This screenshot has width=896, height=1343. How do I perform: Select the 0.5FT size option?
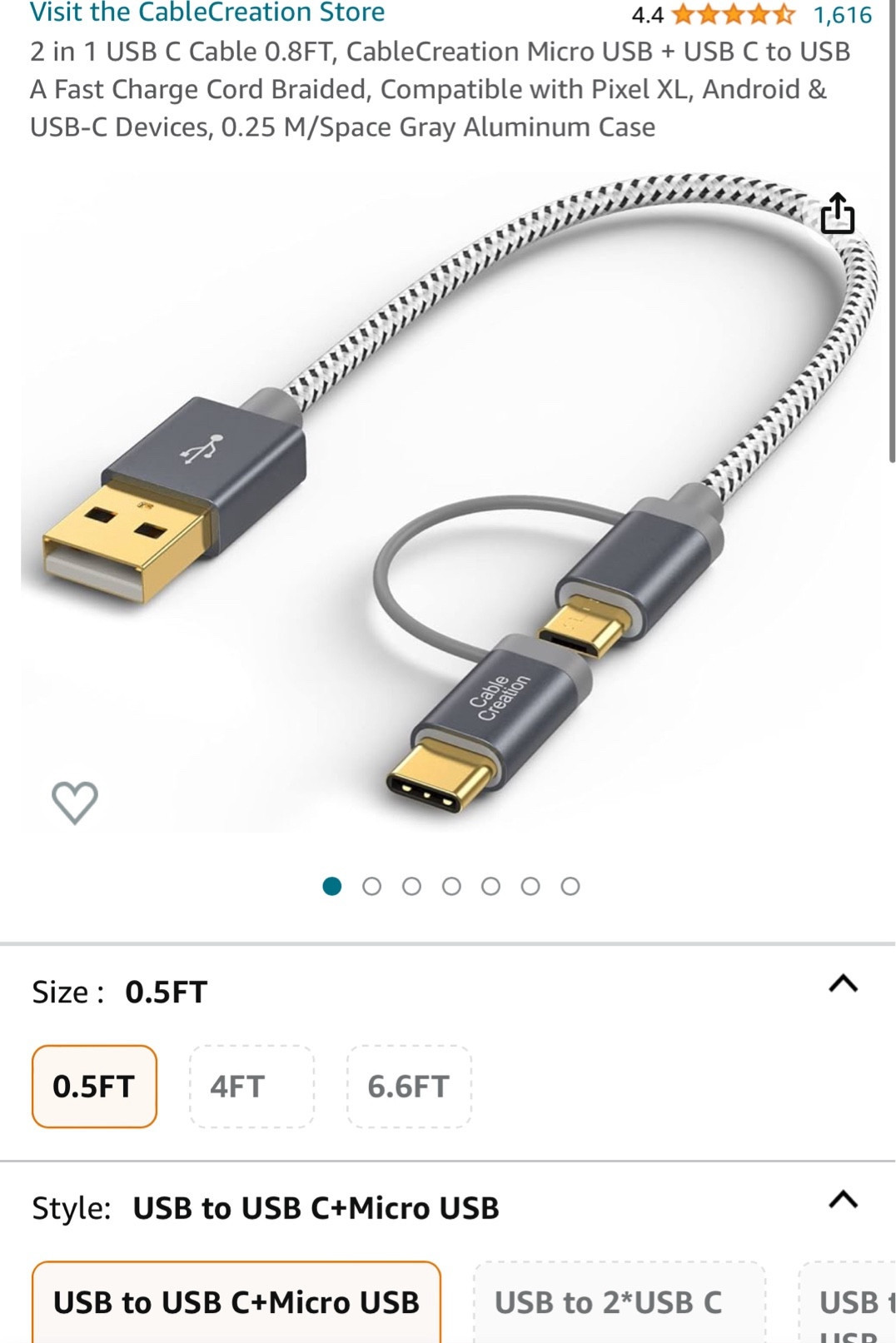[95, 1086]
